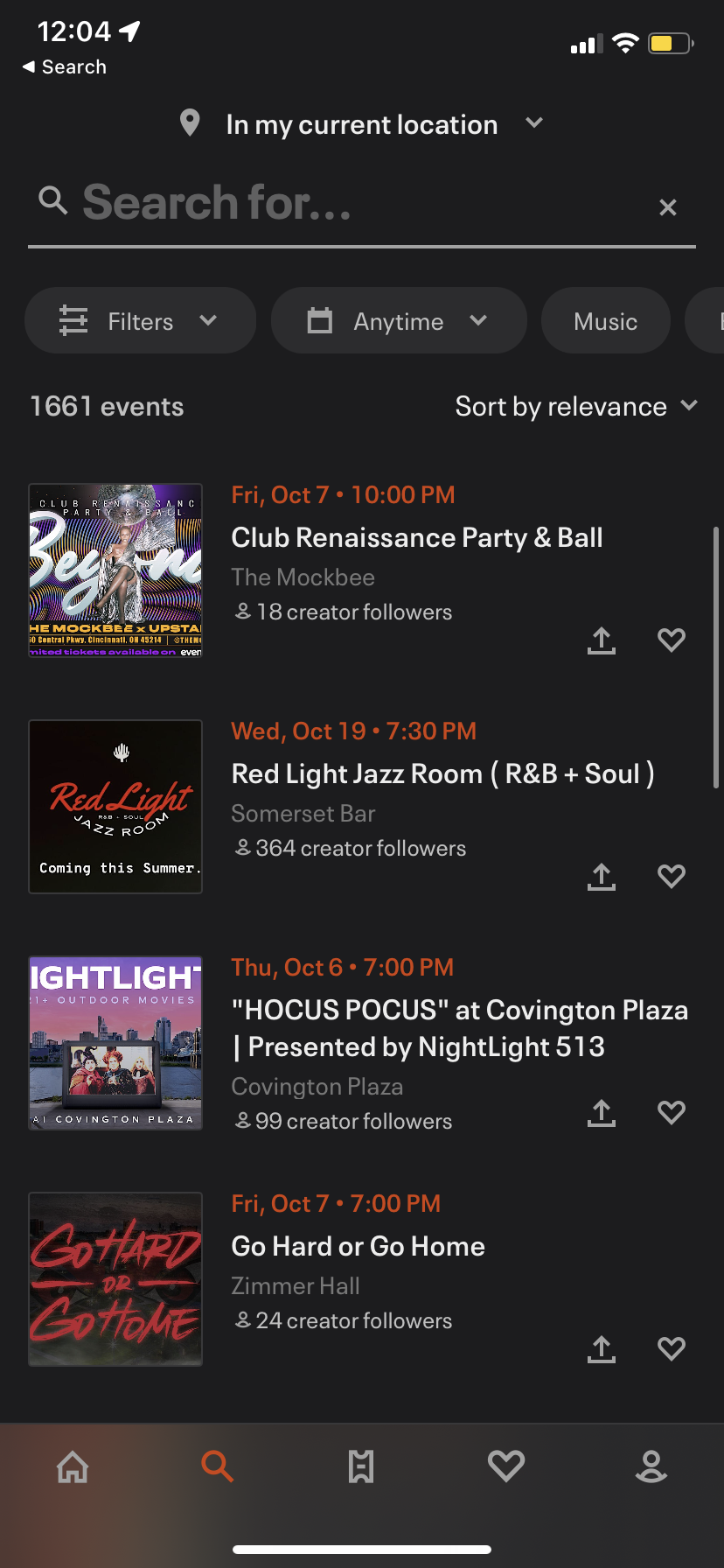Select the Music filter chip
Screen dimensions: 724x1568
pos(605,321)
